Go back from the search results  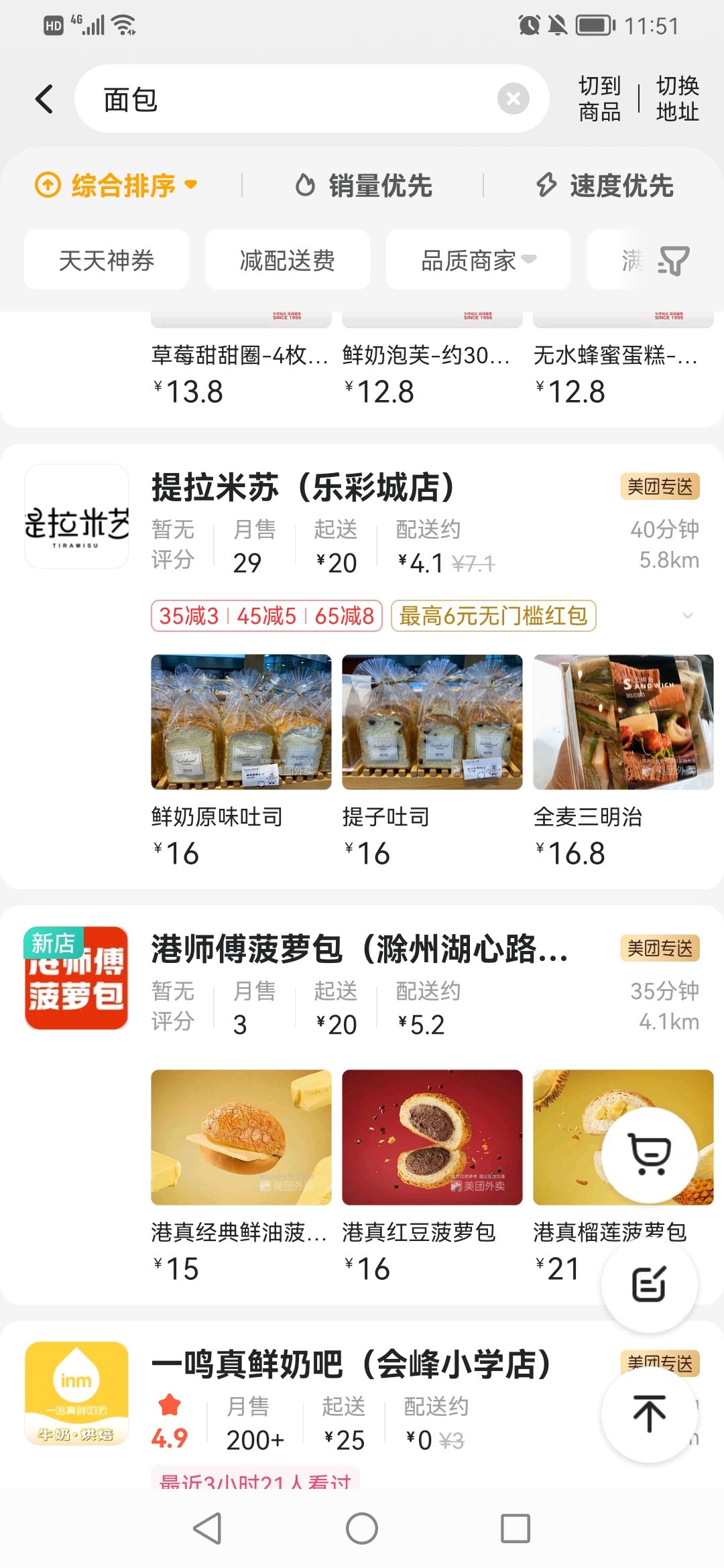44,99
